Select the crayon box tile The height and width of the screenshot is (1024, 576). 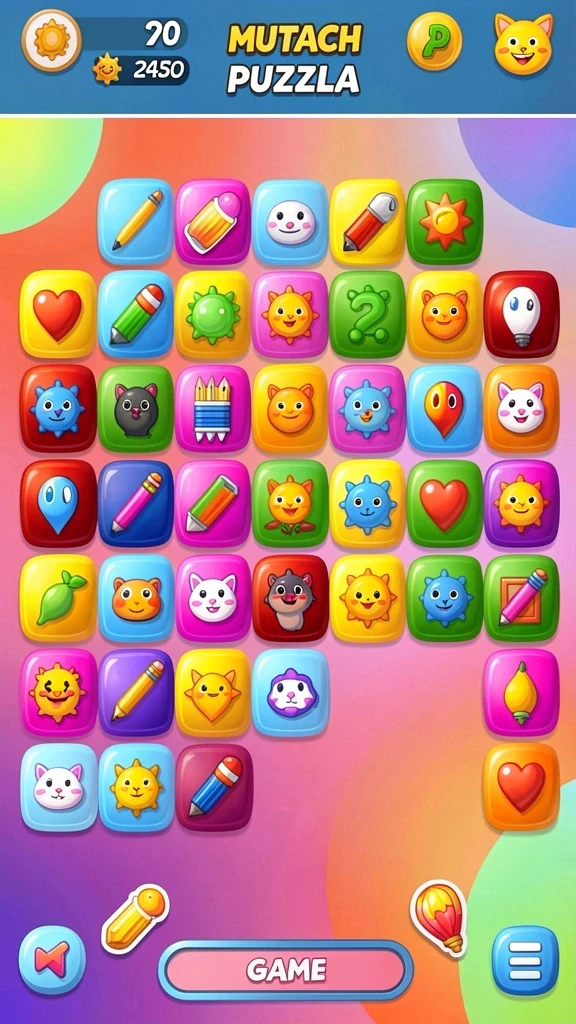(x=212, y=409)
